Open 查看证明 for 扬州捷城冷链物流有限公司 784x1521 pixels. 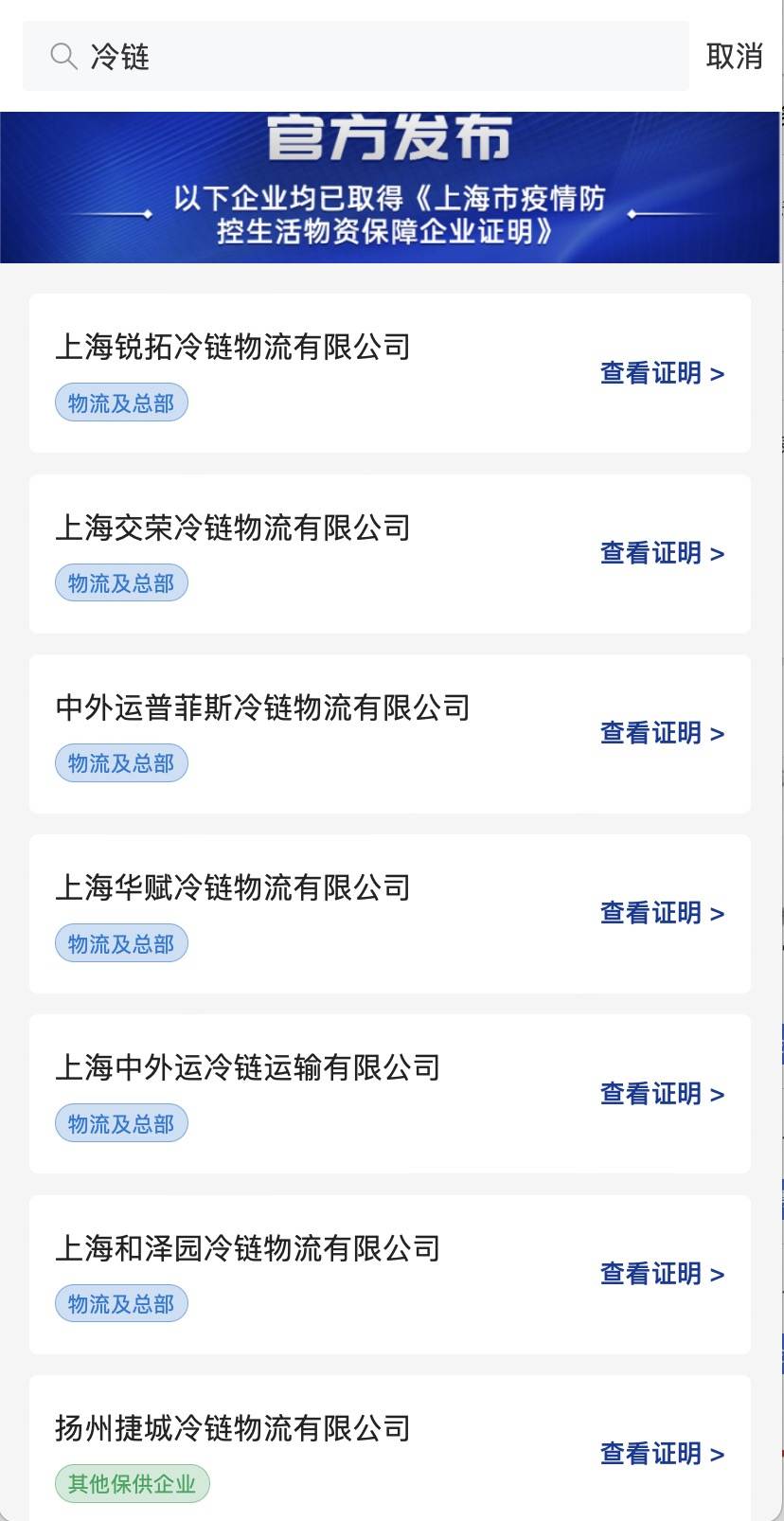click(662, 1454)
